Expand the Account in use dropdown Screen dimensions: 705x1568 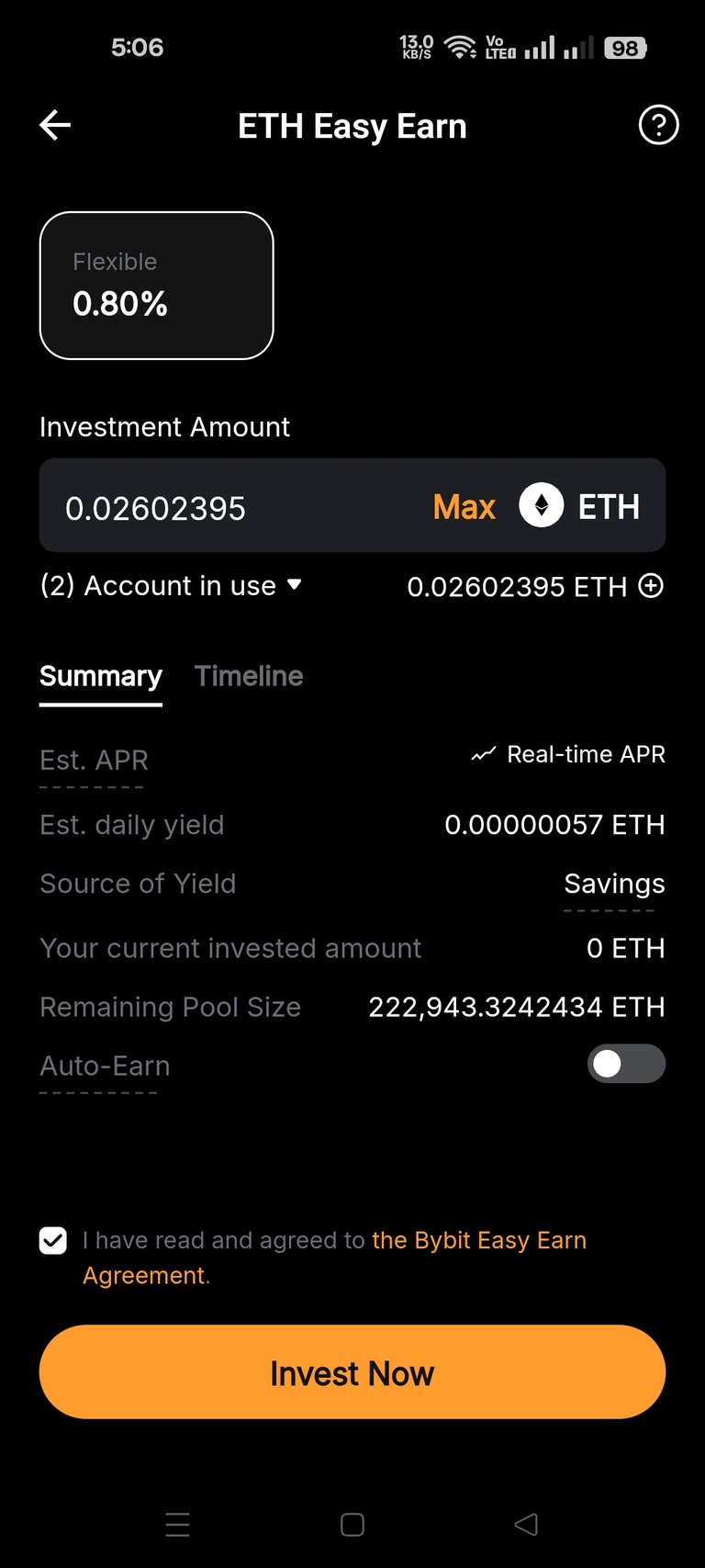(x=172, y=585)
